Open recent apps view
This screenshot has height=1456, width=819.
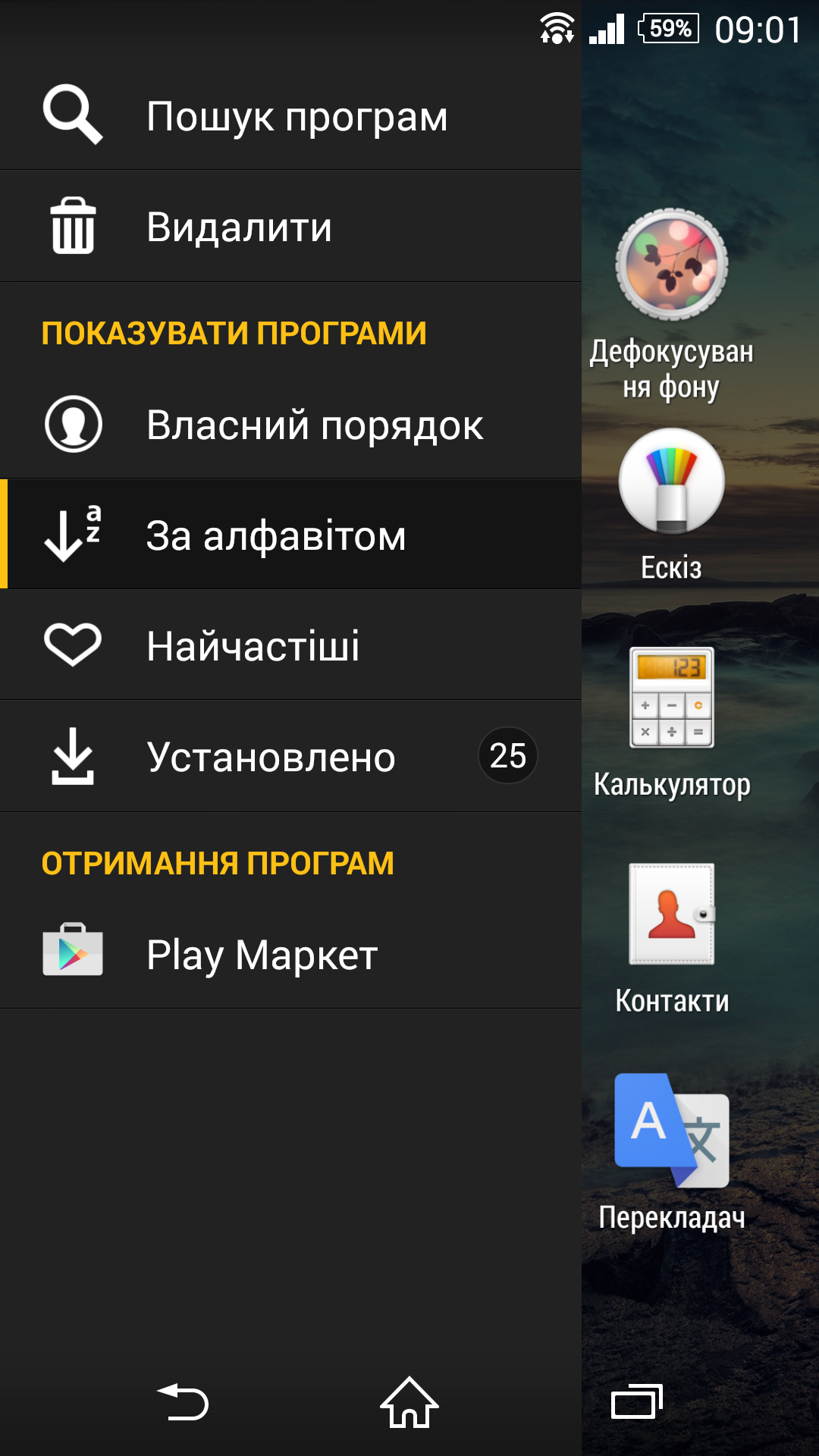tap(637, 1401)
